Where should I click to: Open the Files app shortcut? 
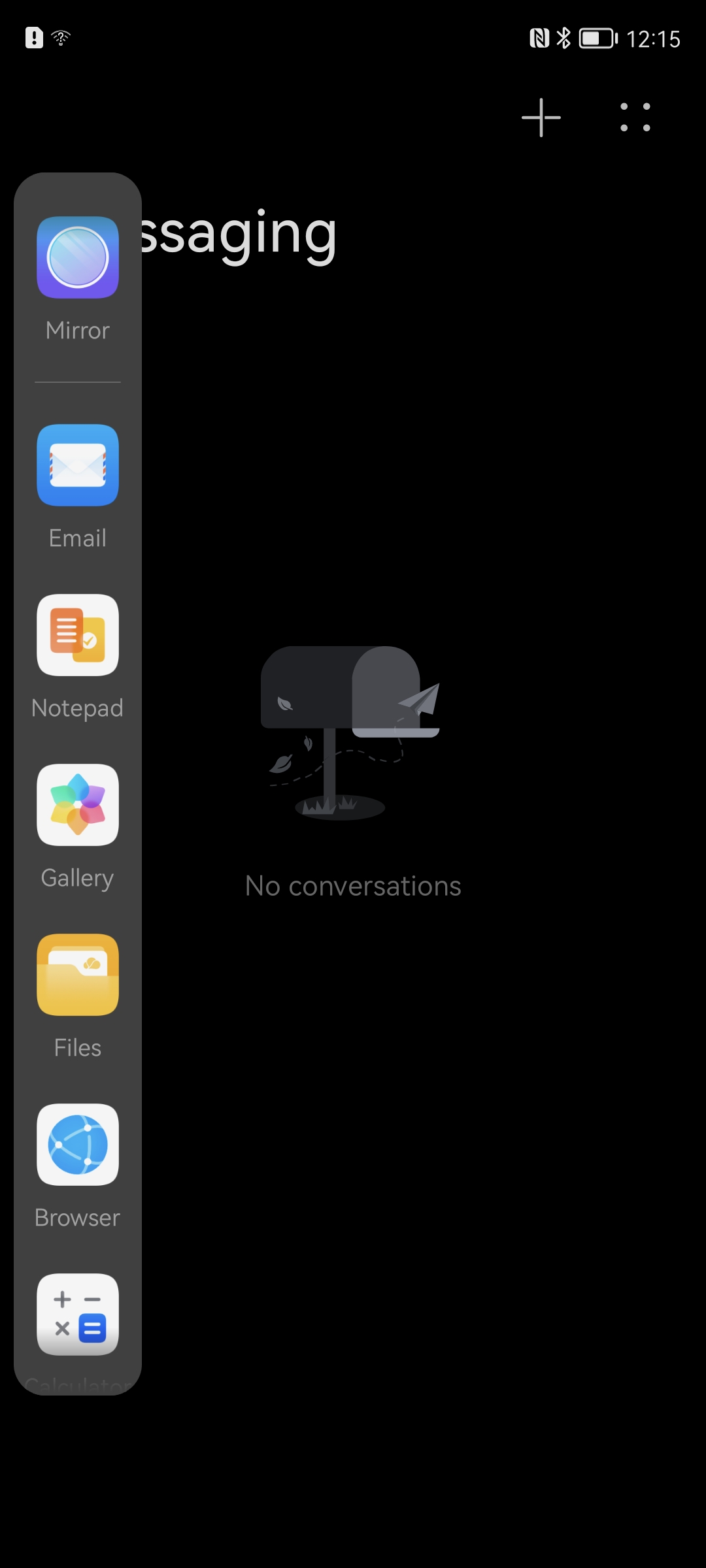(78, 975)
